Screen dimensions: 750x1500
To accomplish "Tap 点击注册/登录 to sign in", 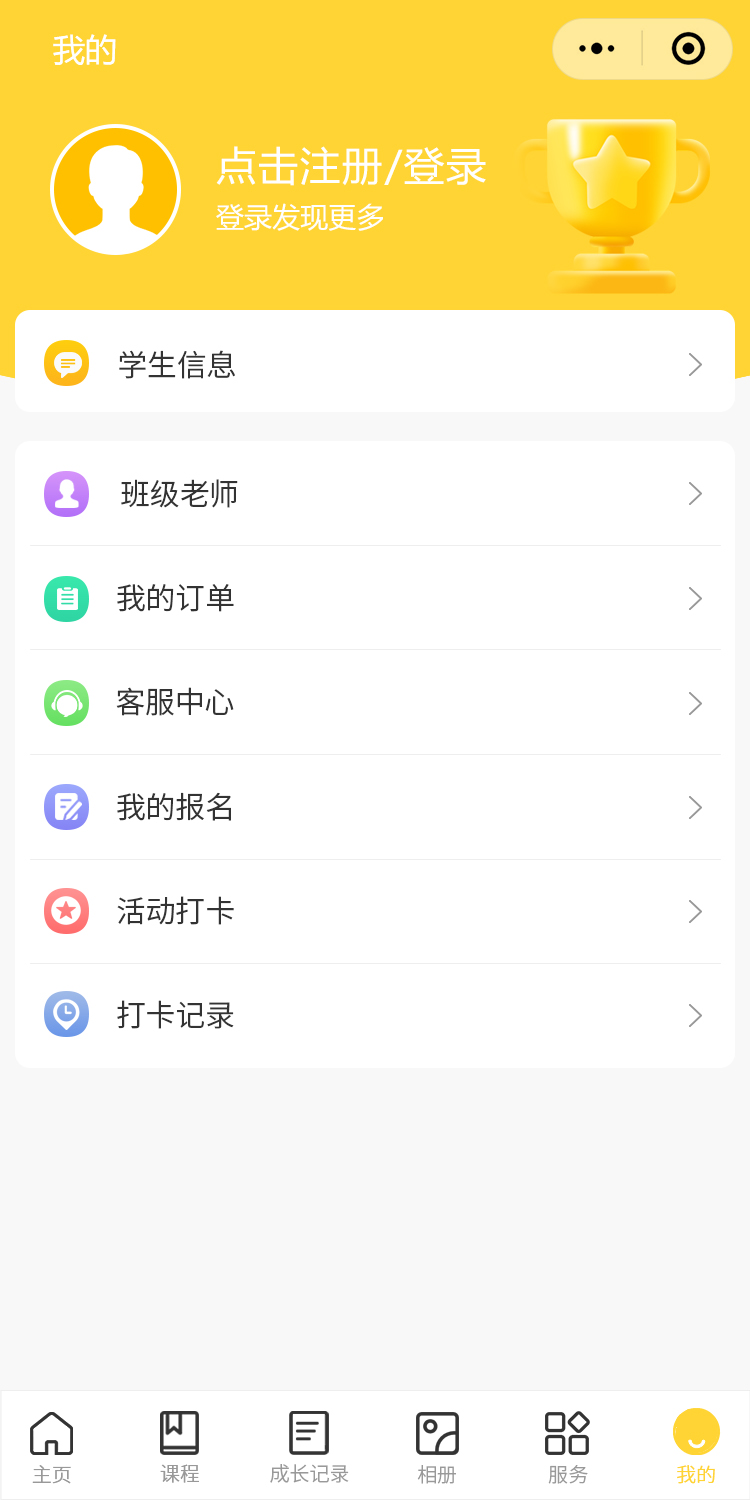I will click(350, 167).
